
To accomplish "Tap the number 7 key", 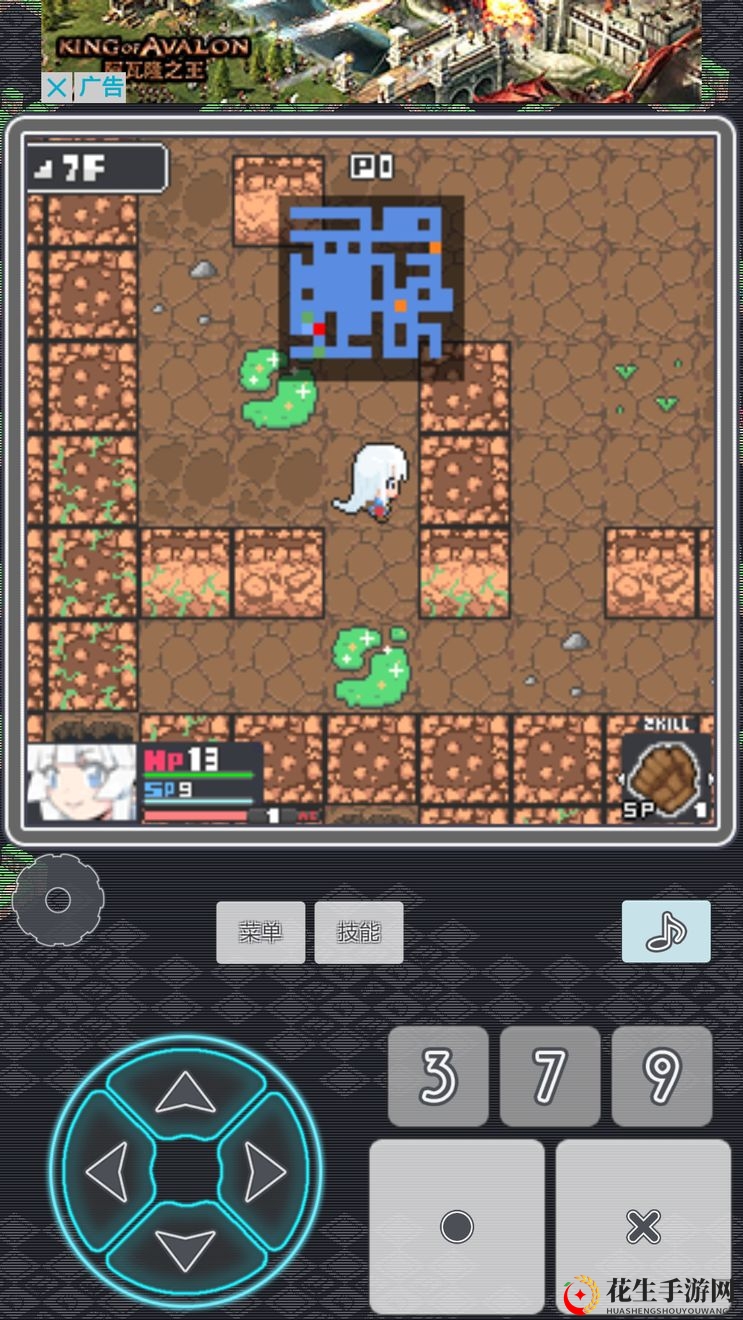I will (550, 1076).
